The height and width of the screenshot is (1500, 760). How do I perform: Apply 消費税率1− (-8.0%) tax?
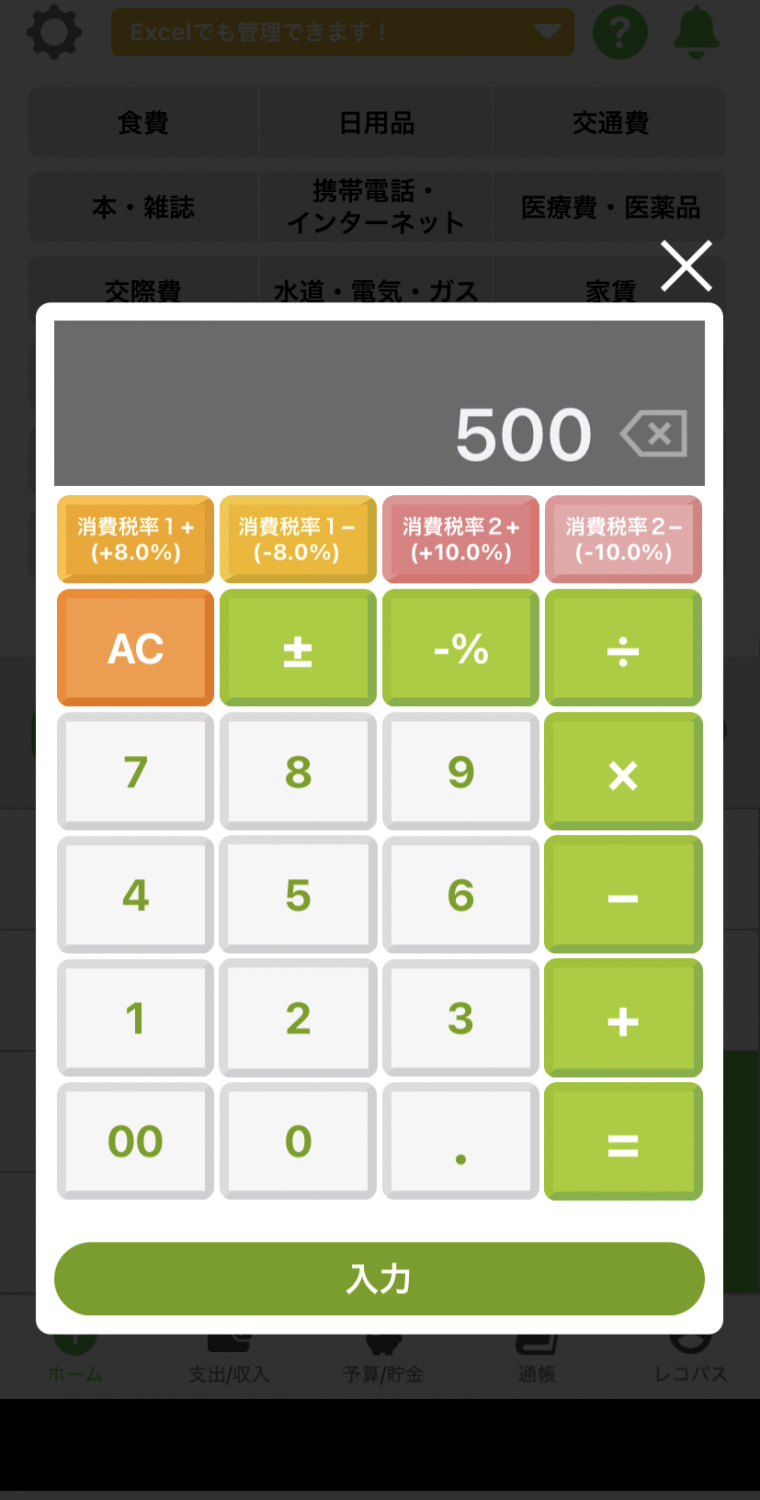coord(298,539)
